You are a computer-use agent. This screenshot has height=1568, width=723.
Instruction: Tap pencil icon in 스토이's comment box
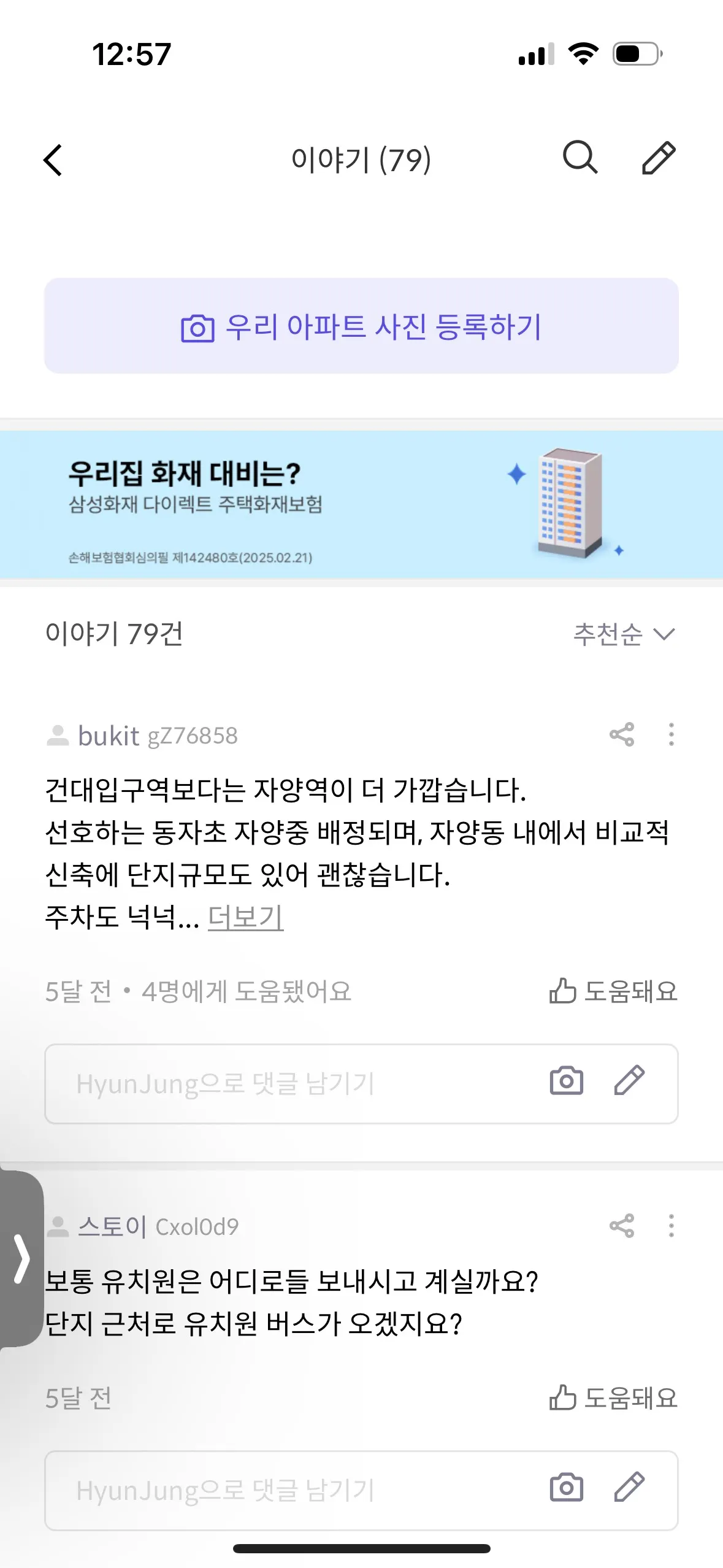[629, 1488]
